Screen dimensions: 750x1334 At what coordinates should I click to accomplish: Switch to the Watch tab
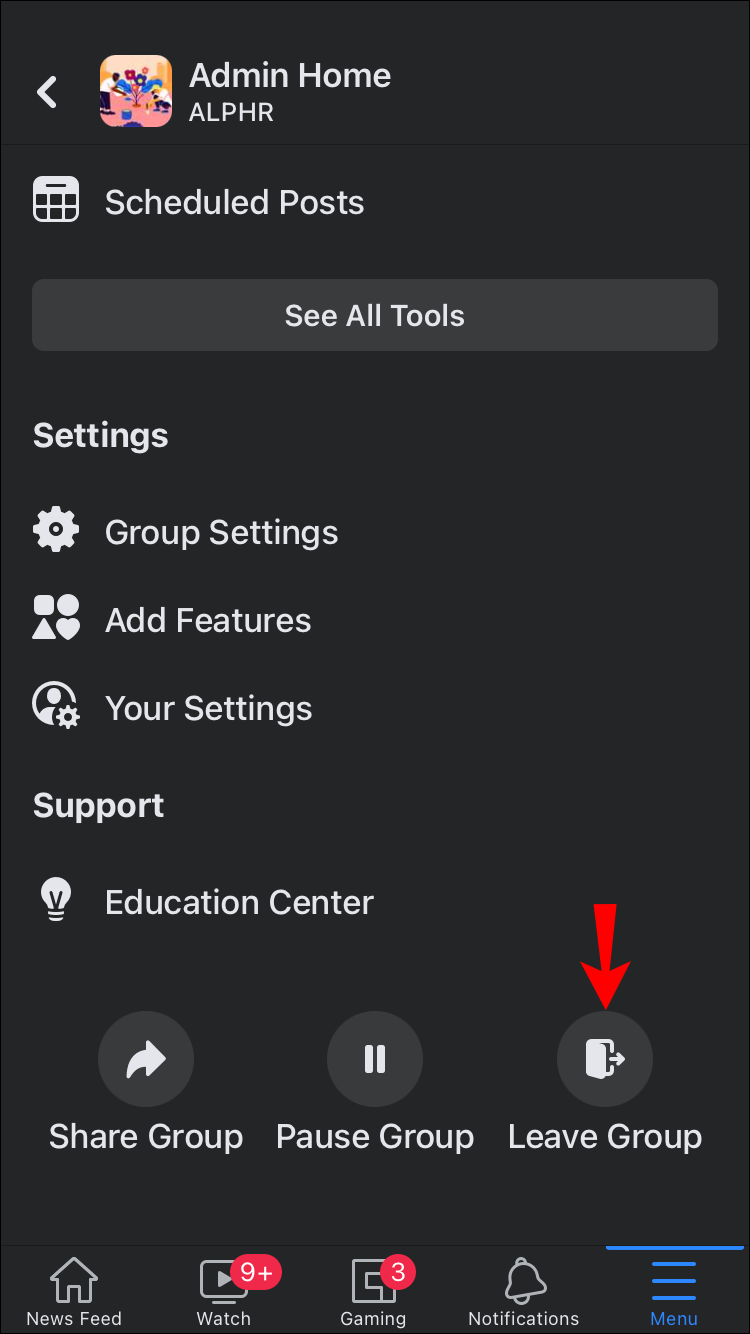(224, 1292)
